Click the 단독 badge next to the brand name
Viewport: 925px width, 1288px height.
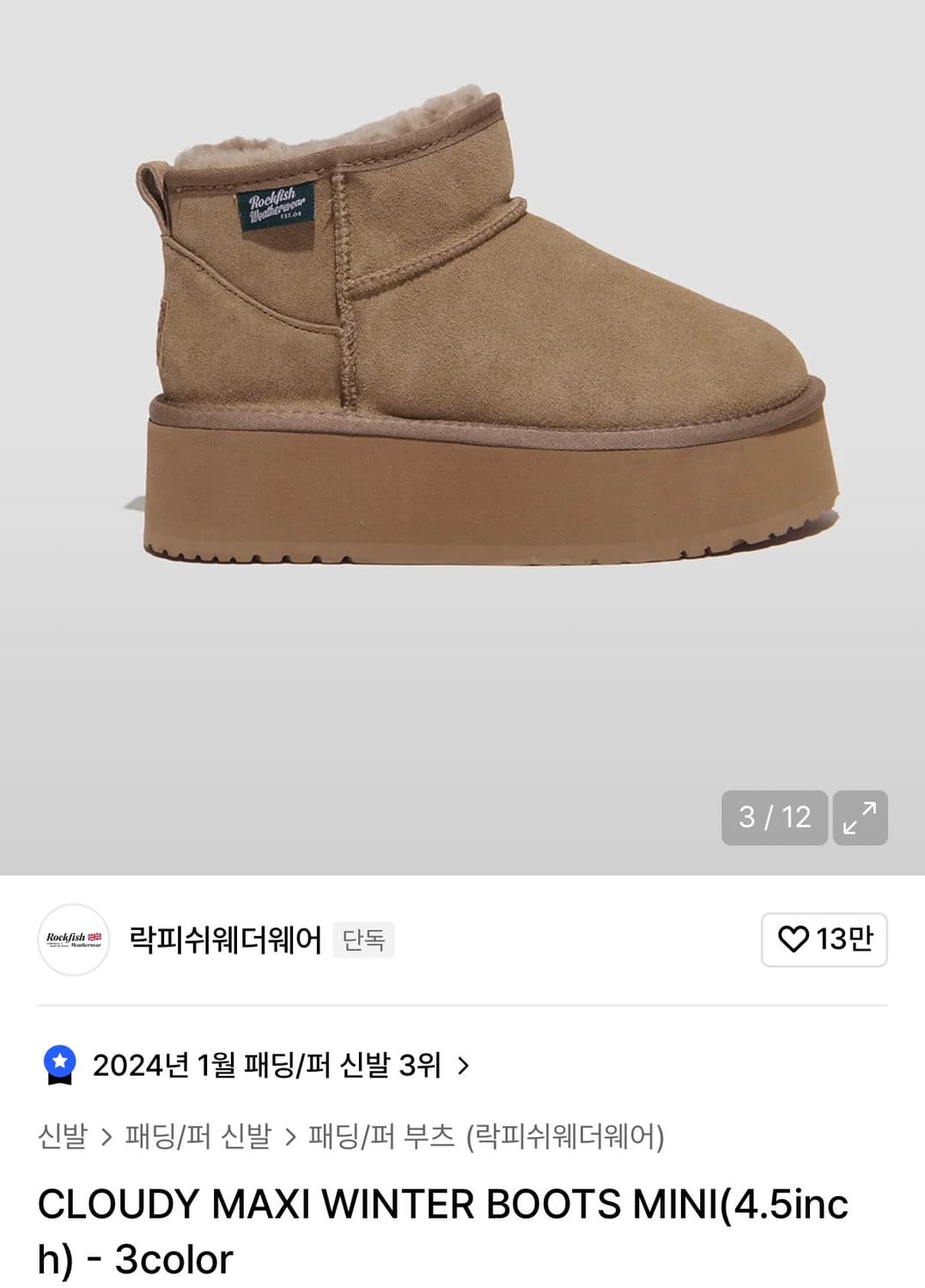click(x=365, y=940)
